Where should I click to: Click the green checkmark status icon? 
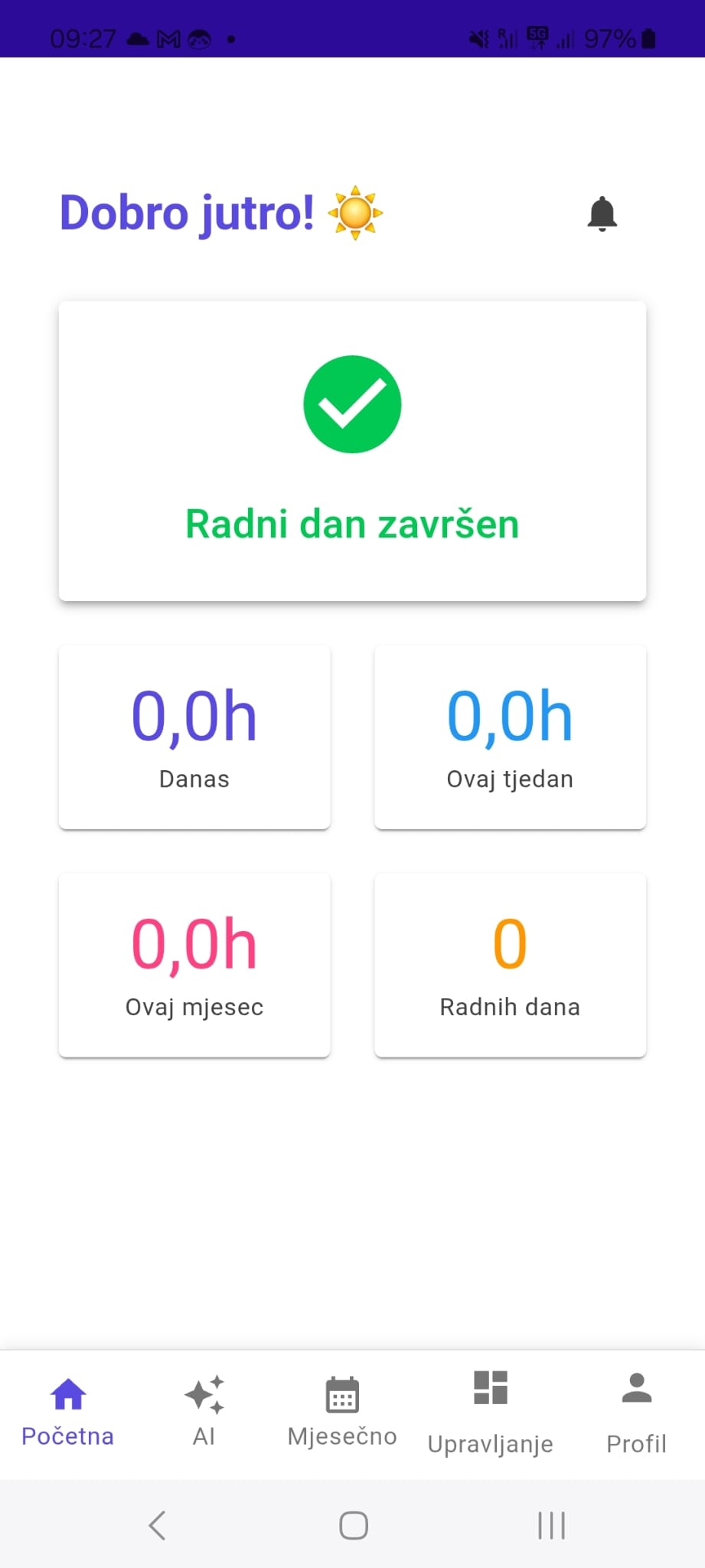[352, 403]
